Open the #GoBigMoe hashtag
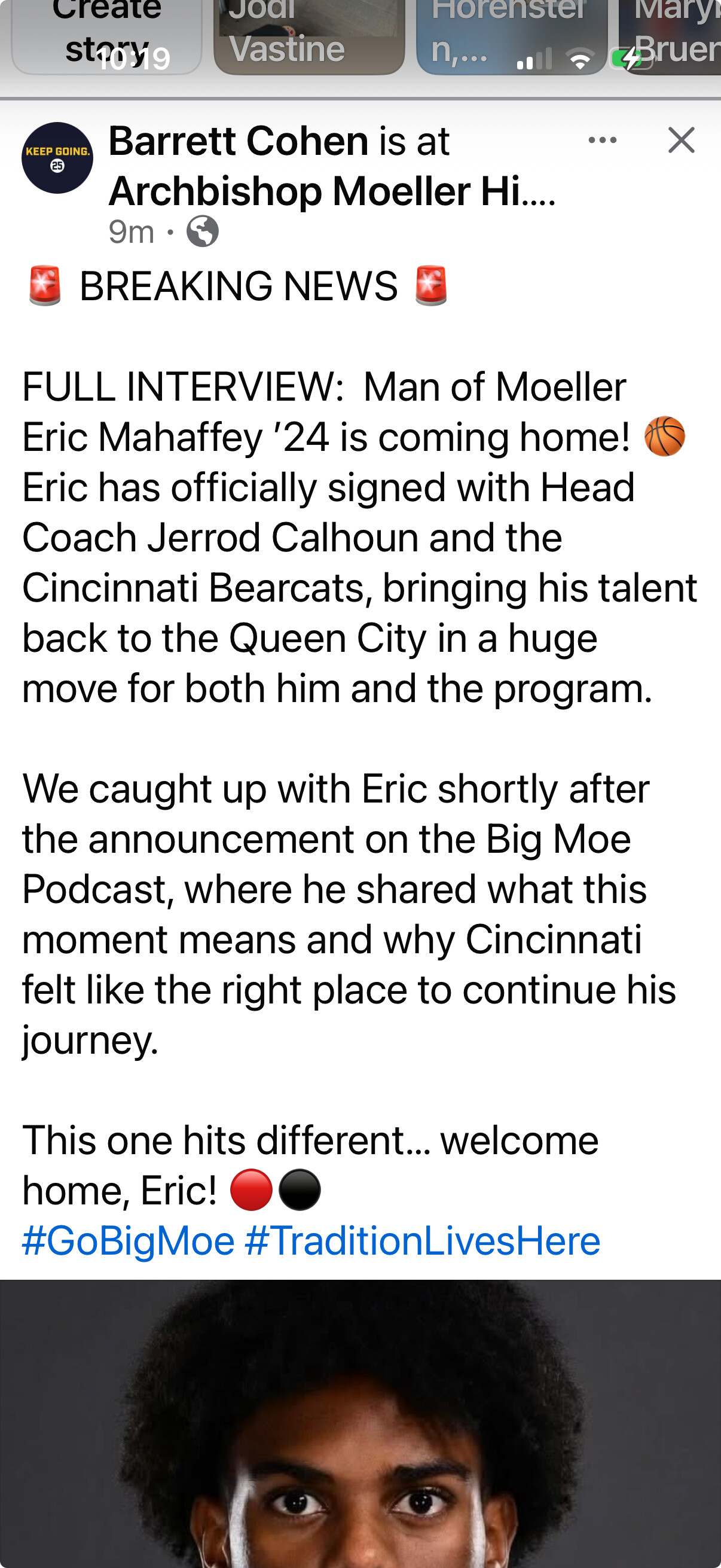This screenshot has height=1568, width=721. pyautogui.click(x=129, y=1240)
